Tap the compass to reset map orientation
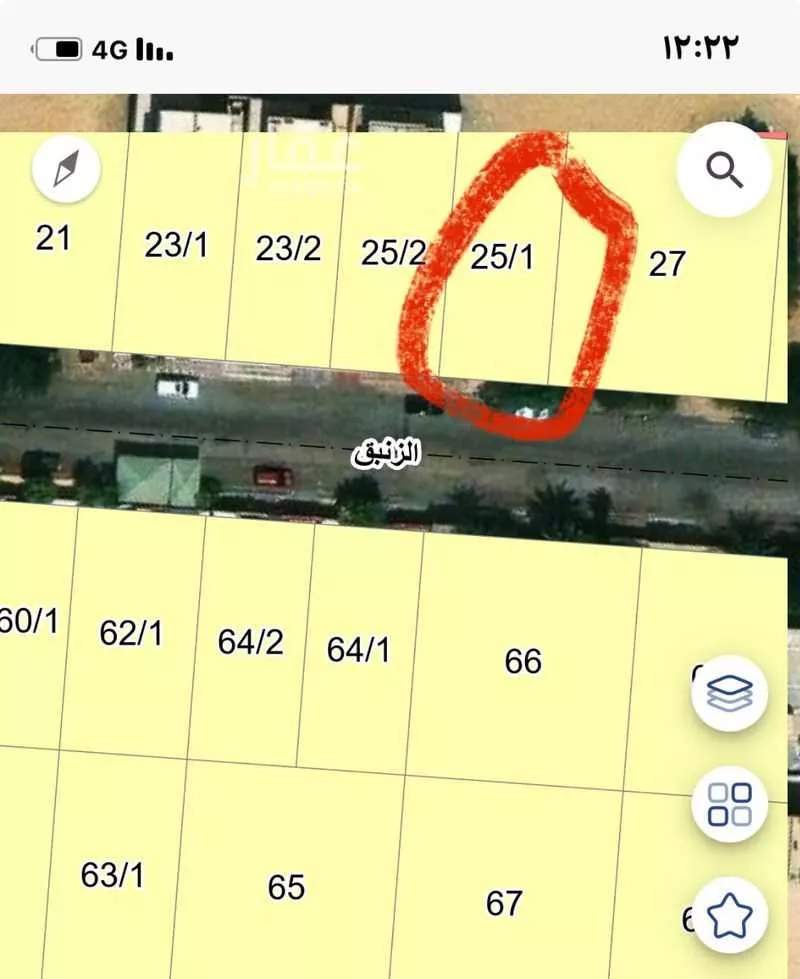 68,168
